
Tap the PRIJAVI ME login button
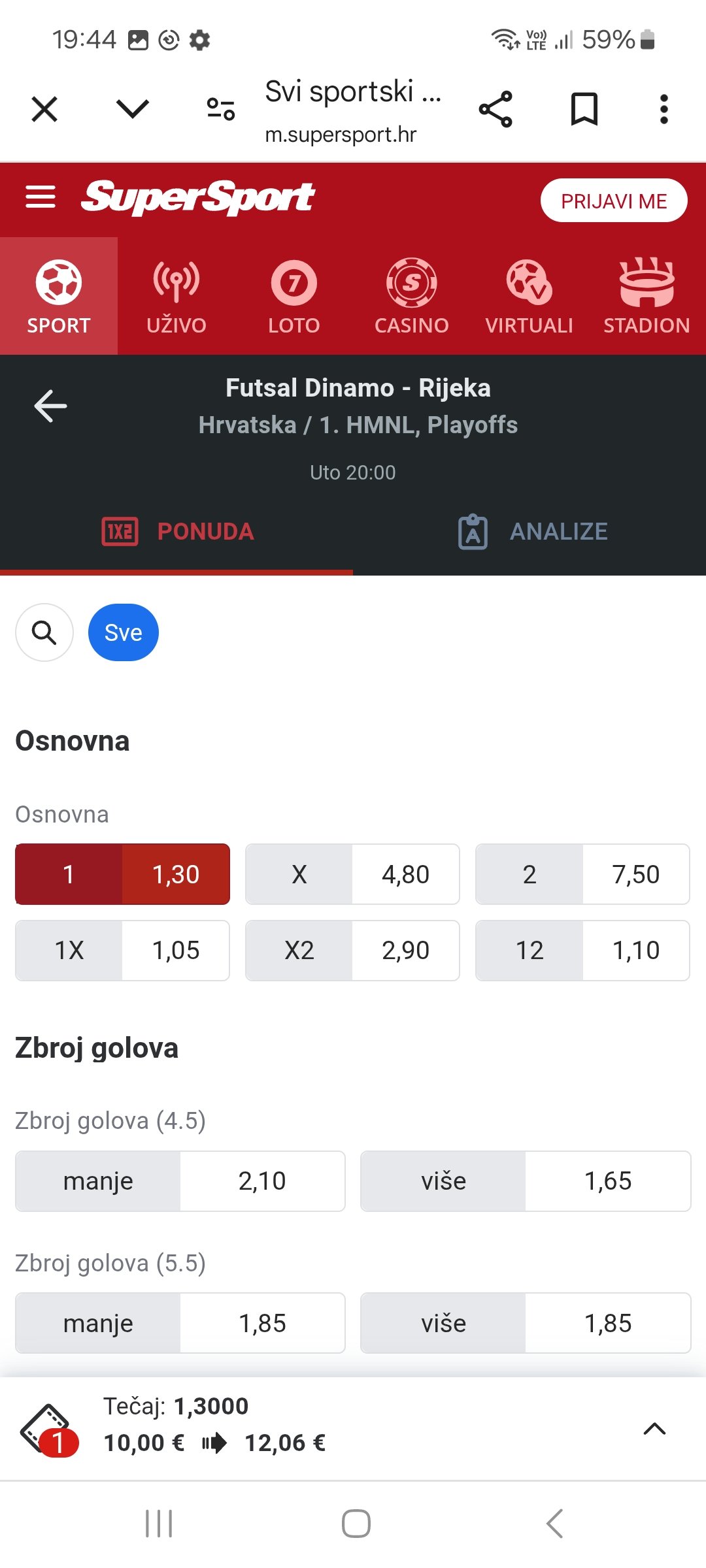click(614, 201)
